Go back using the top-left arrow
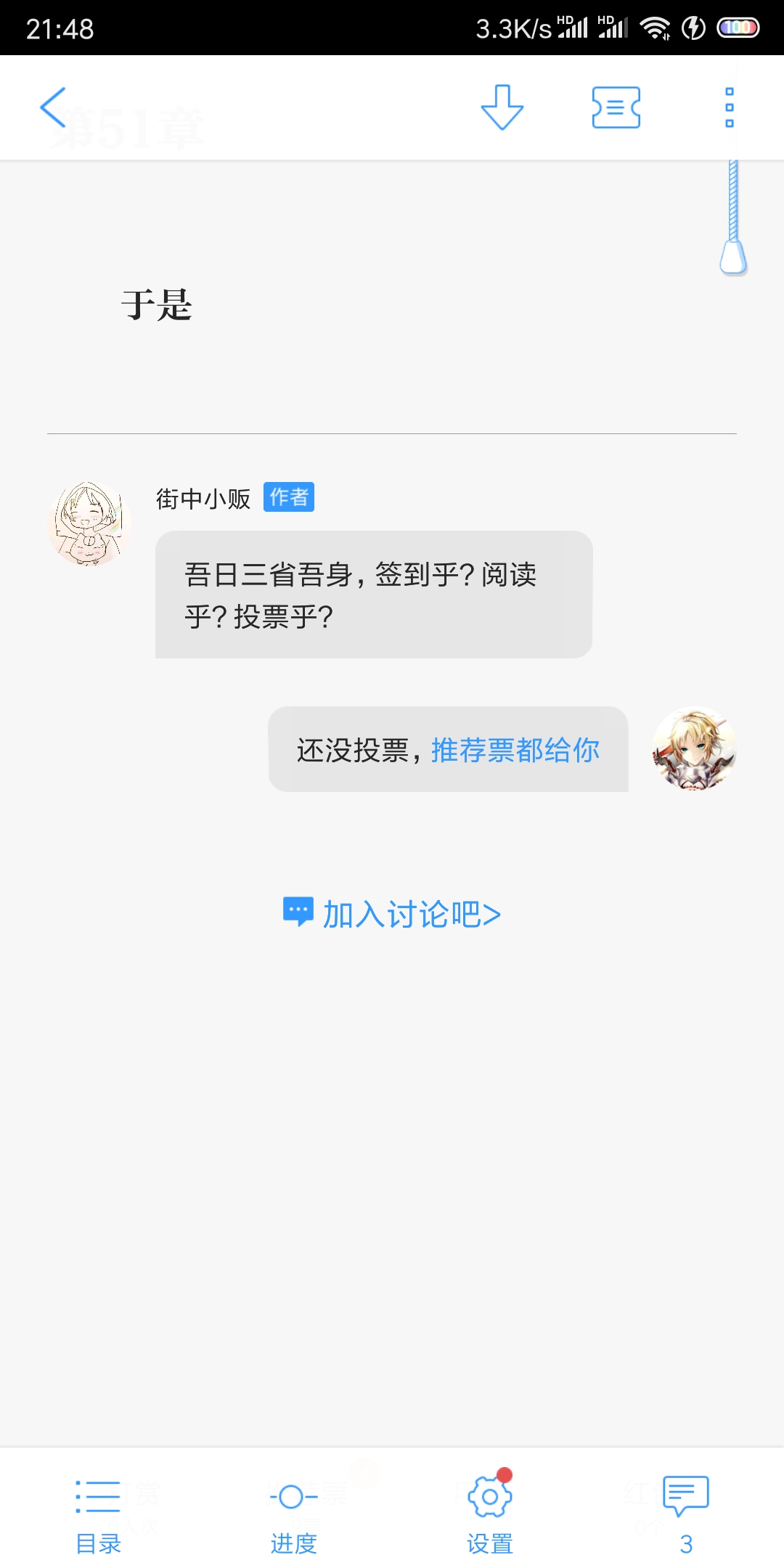784x1568 pixels. (53, 107)
